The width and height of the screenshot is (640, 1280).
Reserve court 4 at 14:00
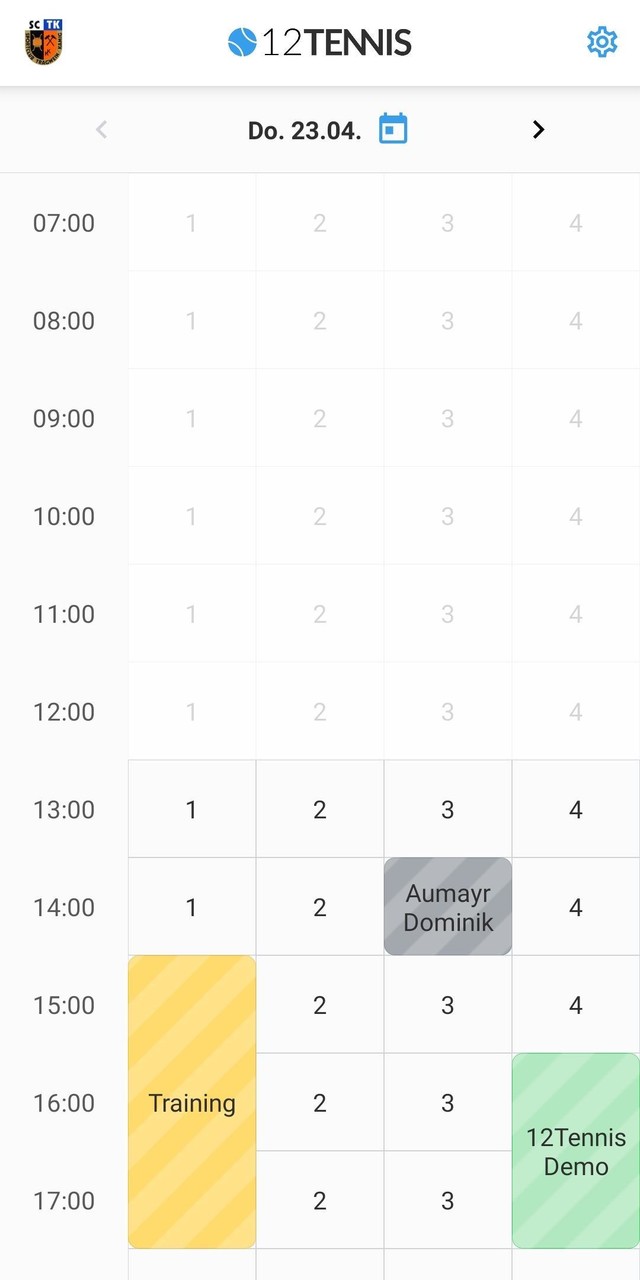(576, 907)
